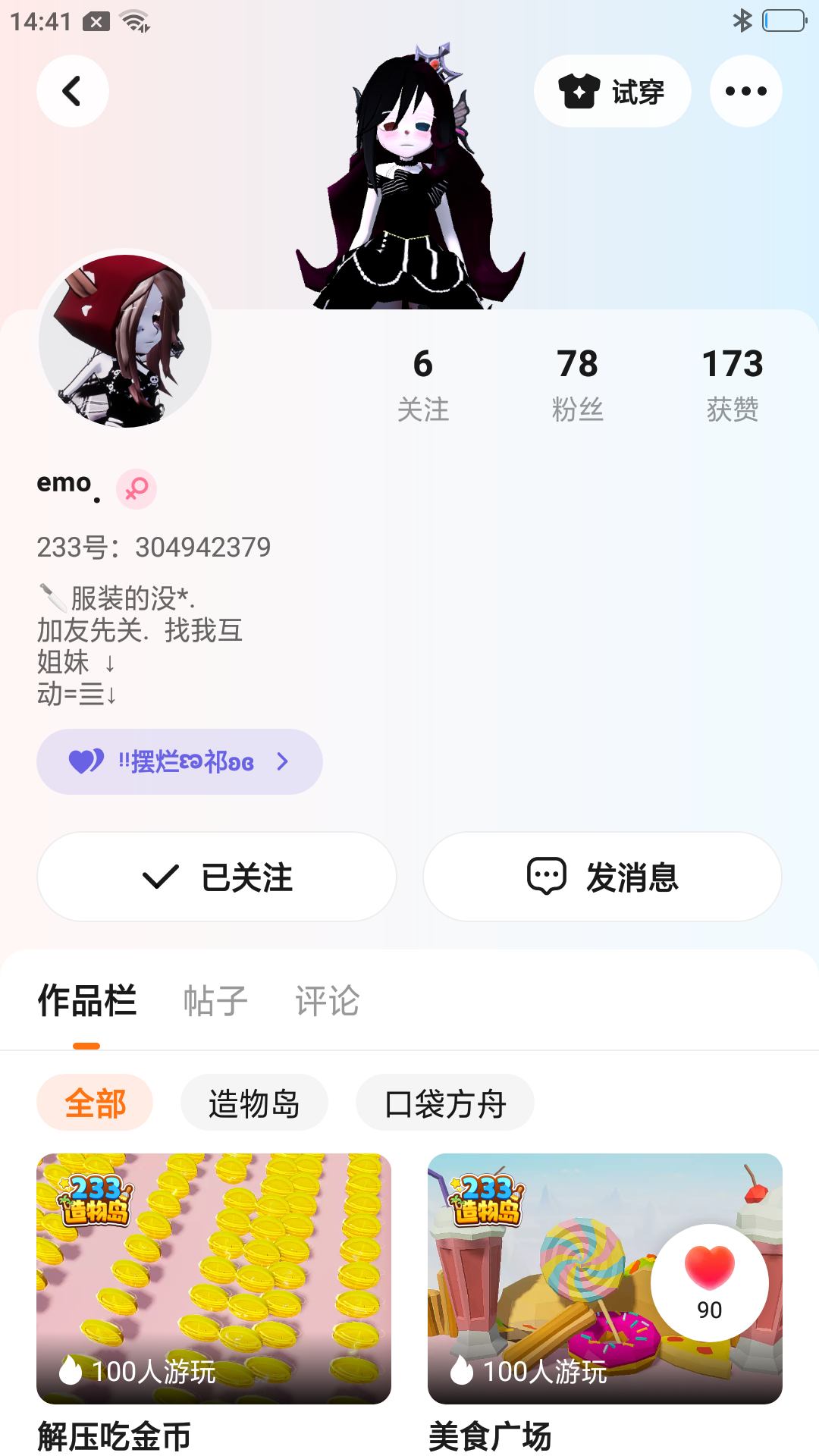Image resolution: width=819 pixels, height=1456 pixels.
Task: Tap the 试穿 outfit try-on button
Action: pos(612,91)
